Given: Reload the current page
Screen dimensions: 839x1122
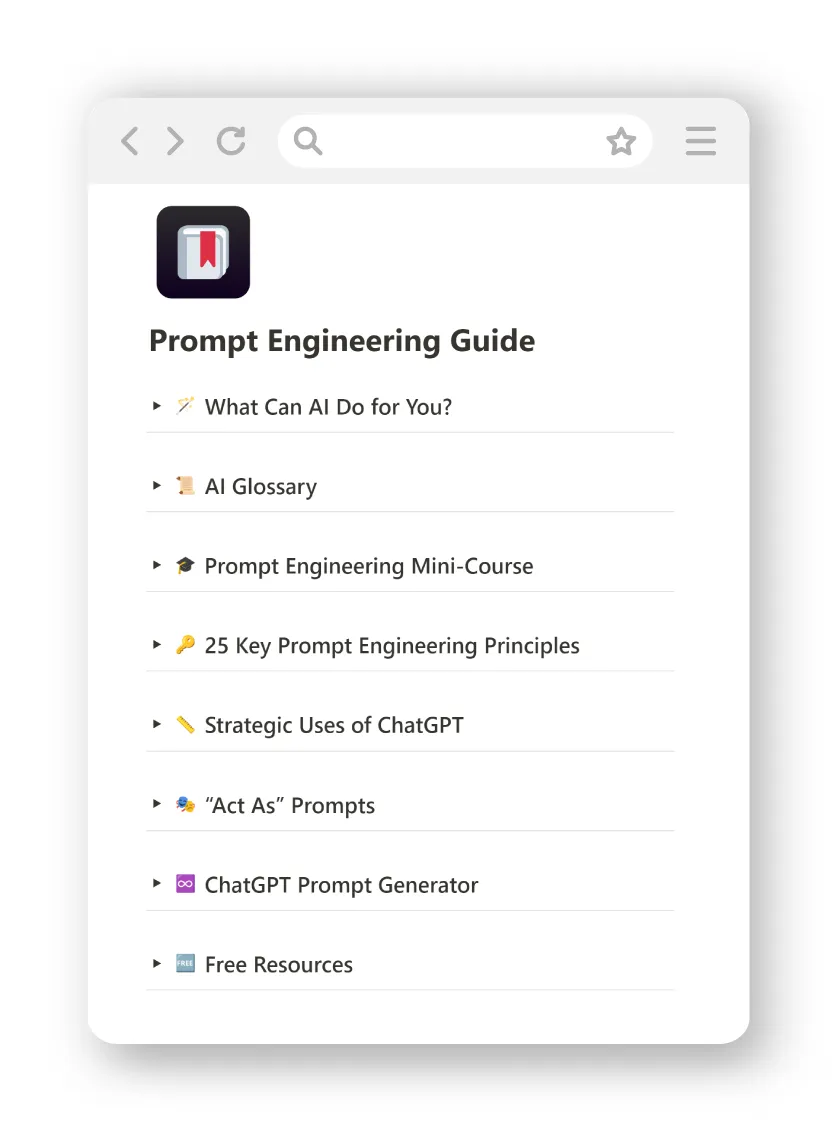Looking at the screenshot, I should 231,141.
